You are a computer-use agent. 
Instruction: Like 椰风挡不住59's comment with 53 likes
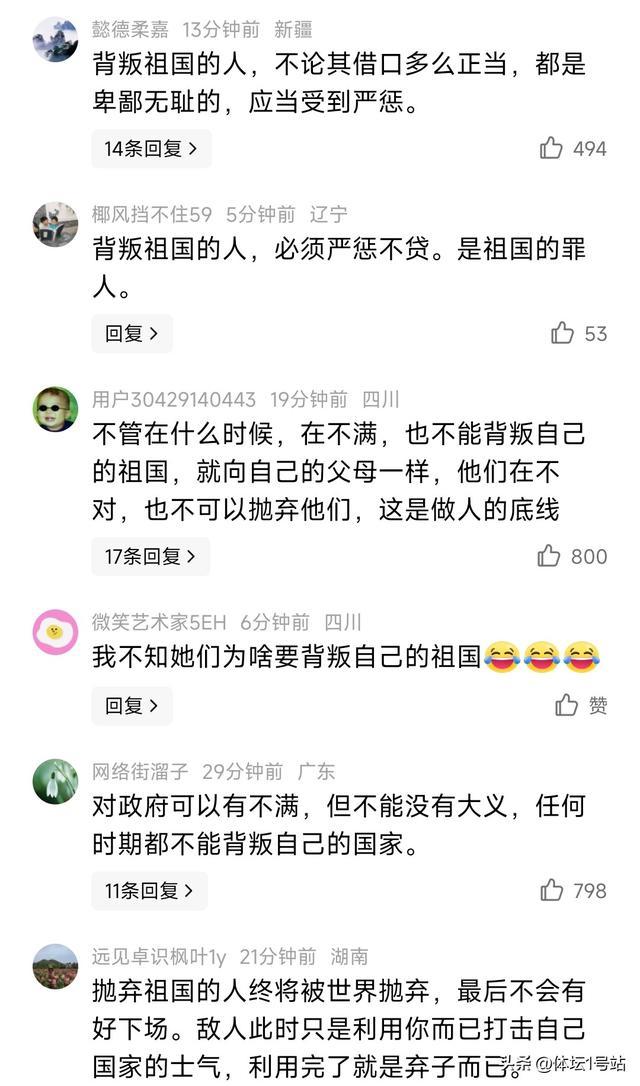(x=563, y=334)
